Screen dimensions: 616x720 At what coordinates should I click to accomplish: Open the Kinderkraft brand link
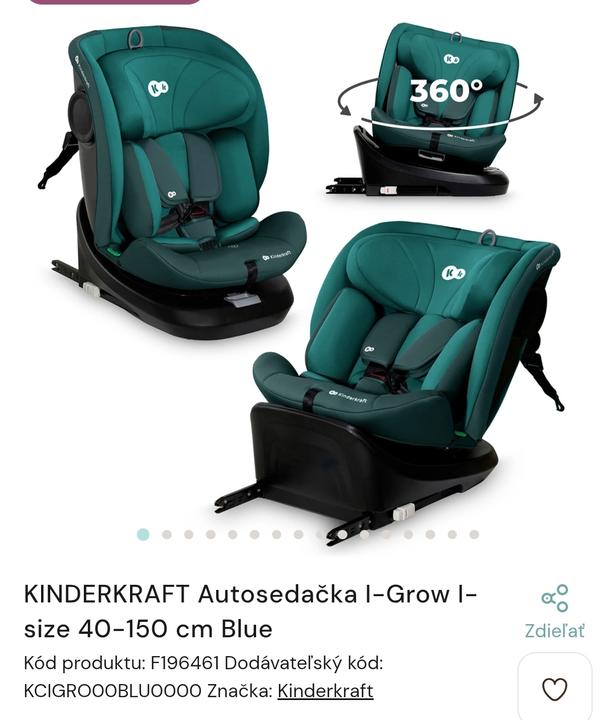pos(325,691)
